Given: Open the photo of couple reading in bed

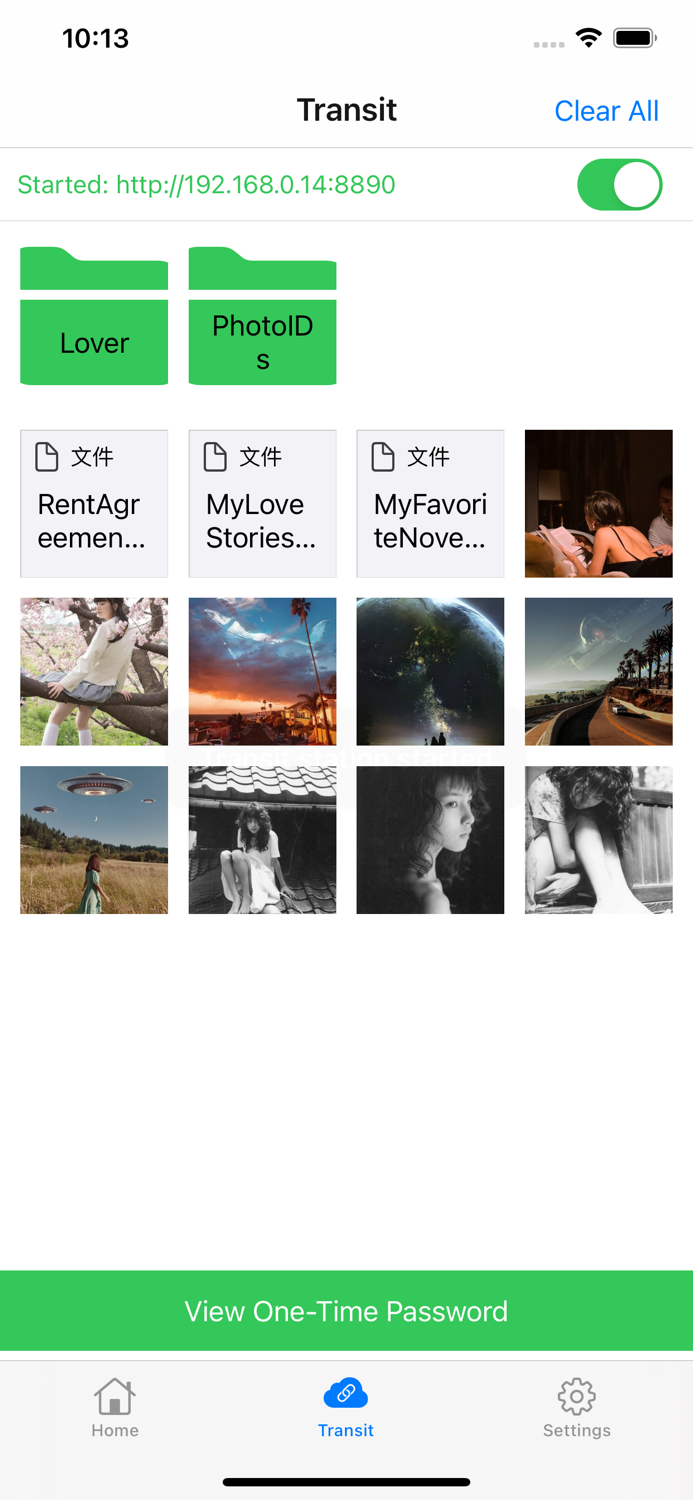Looking at the screenshot, I should [598, 504].
